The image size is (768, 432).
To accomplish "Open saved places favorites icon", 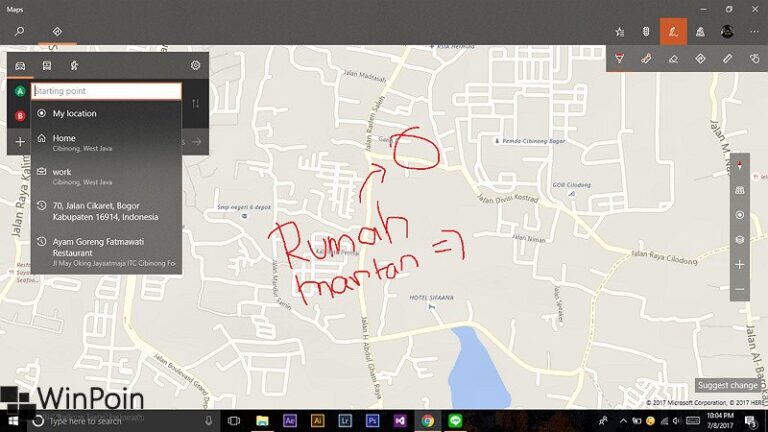I will [620, 31].
